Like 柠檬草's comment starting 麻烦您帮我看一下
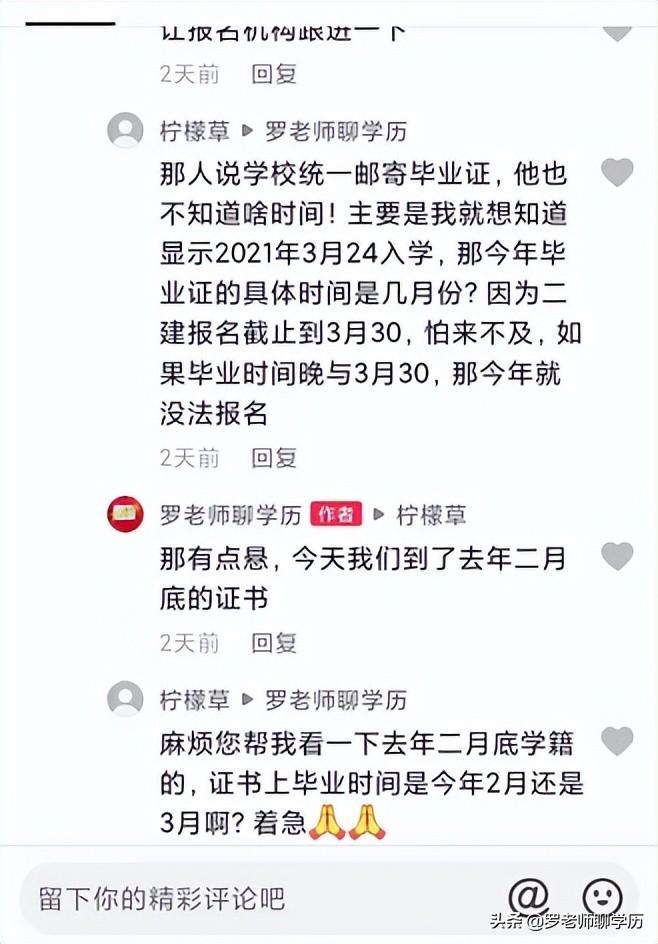The image size is (658, 944). click(617, 741)
